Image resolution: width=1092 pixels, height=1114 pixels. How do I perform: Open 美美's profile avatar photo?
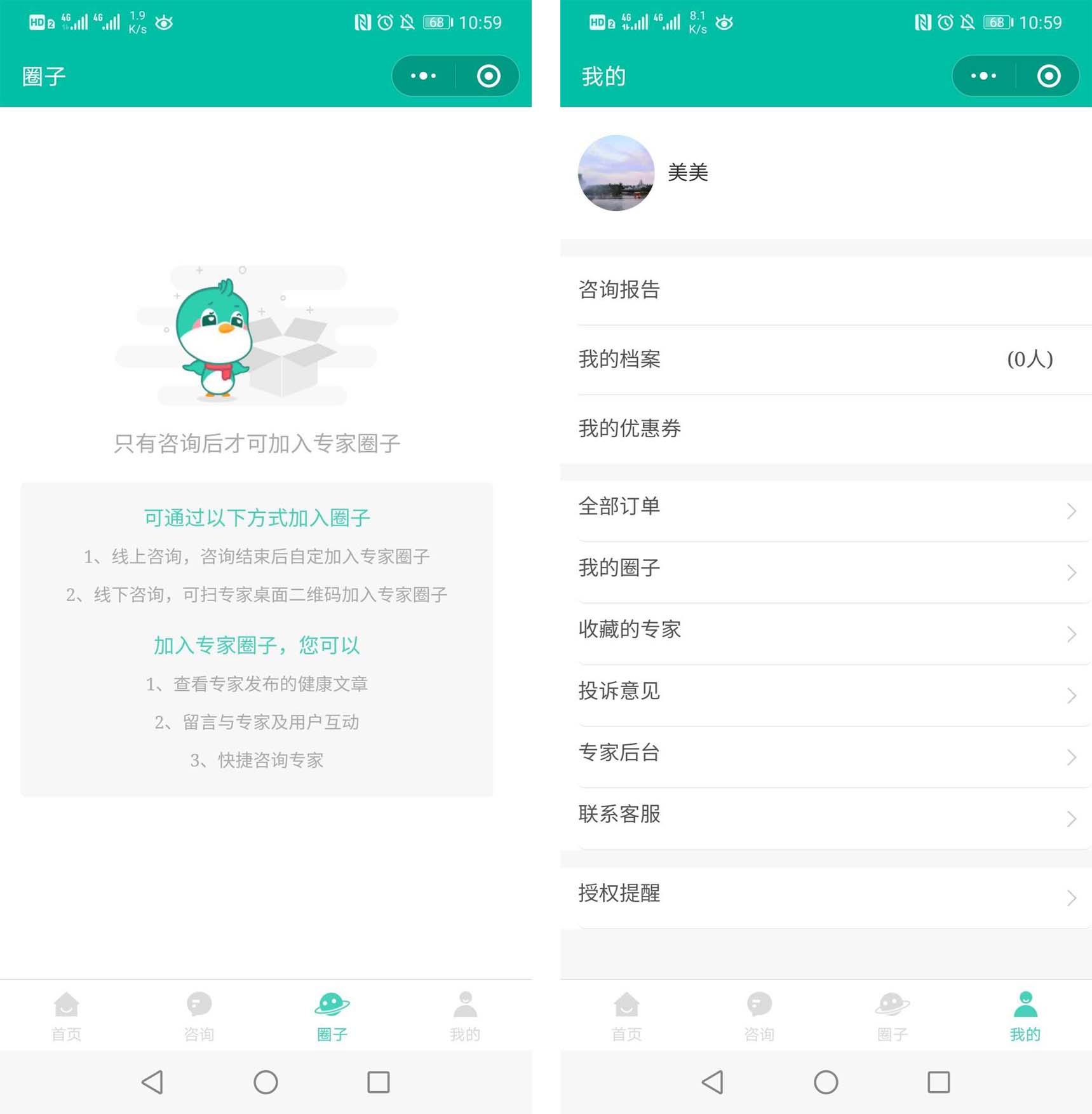pos(616,173)
